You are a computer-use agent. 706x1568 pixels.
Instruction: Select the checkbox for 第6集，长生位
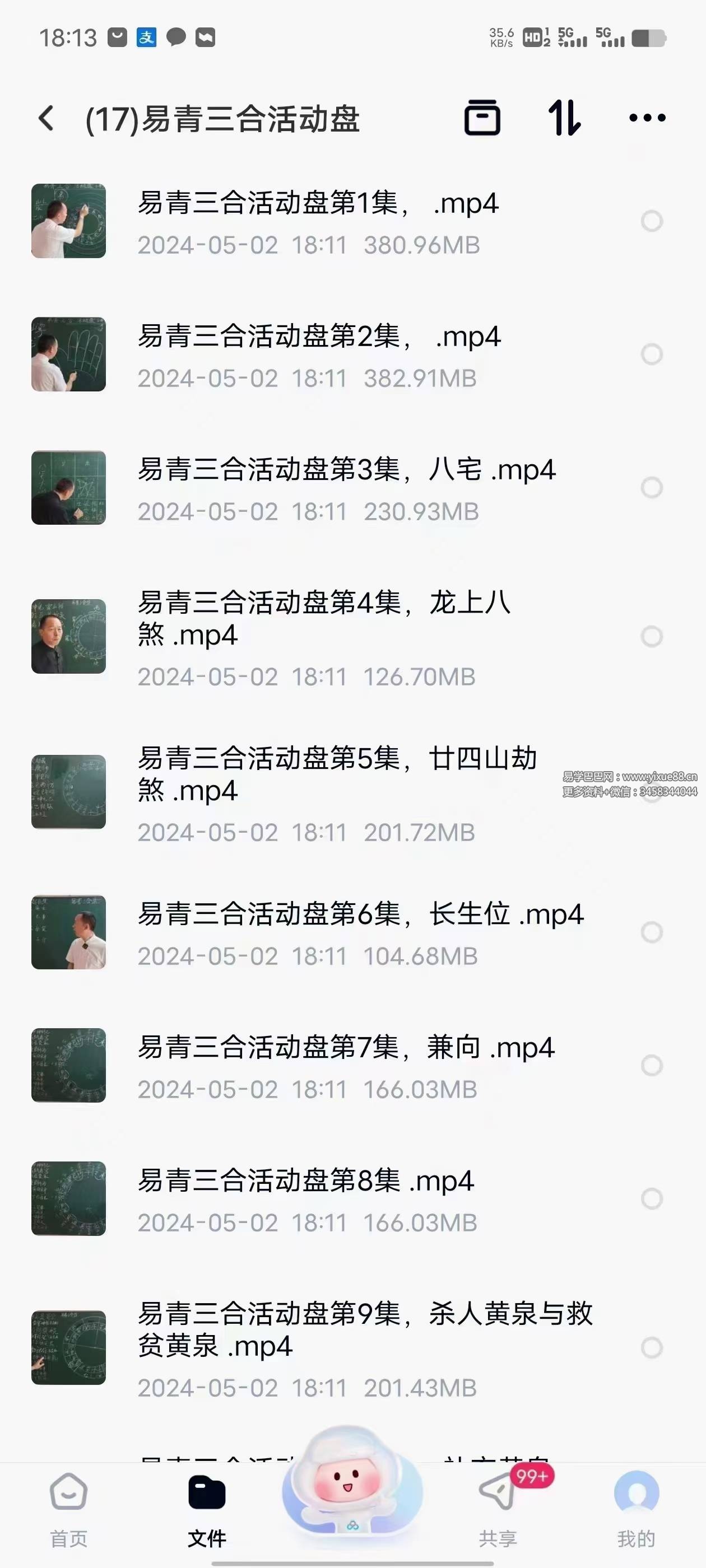652,932
